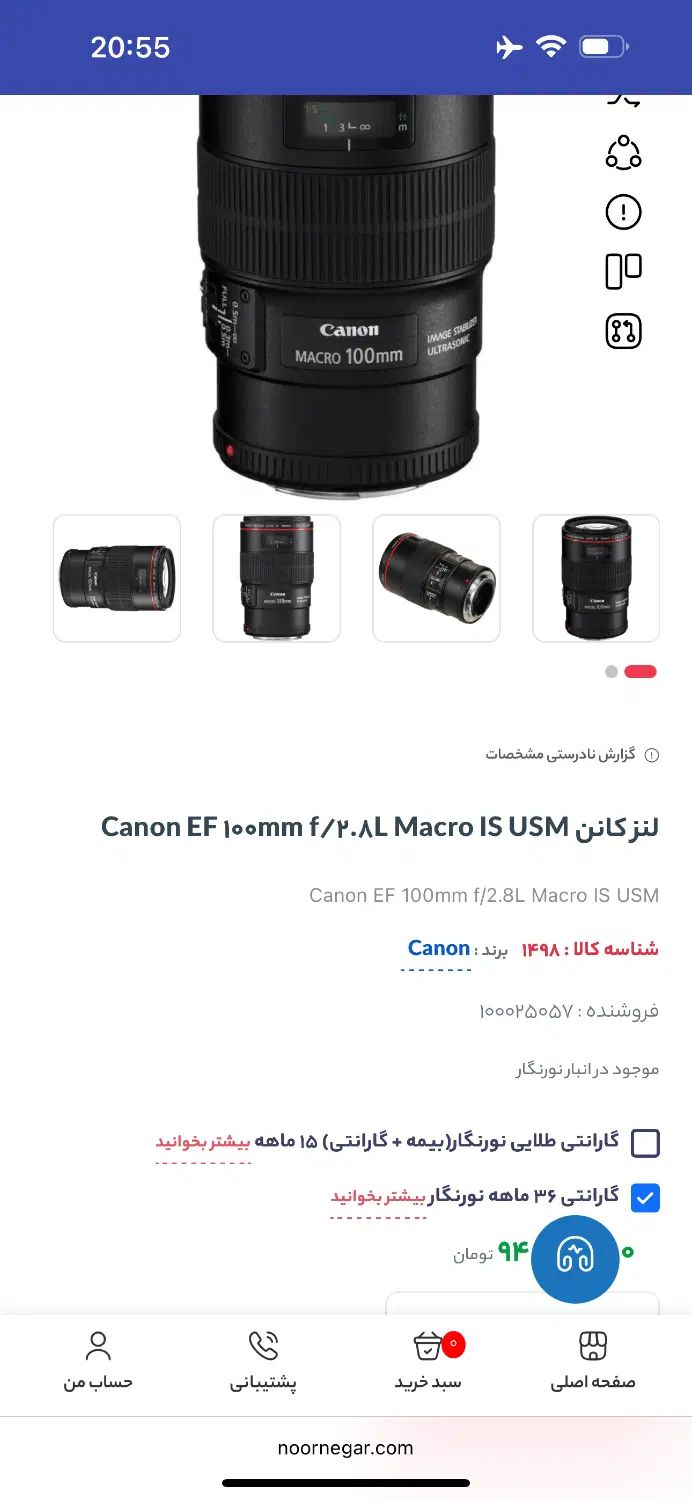Viewport: 692px width, 1500px height.
Task: Open the share icon beside the product image
Action: pos(623,152)
